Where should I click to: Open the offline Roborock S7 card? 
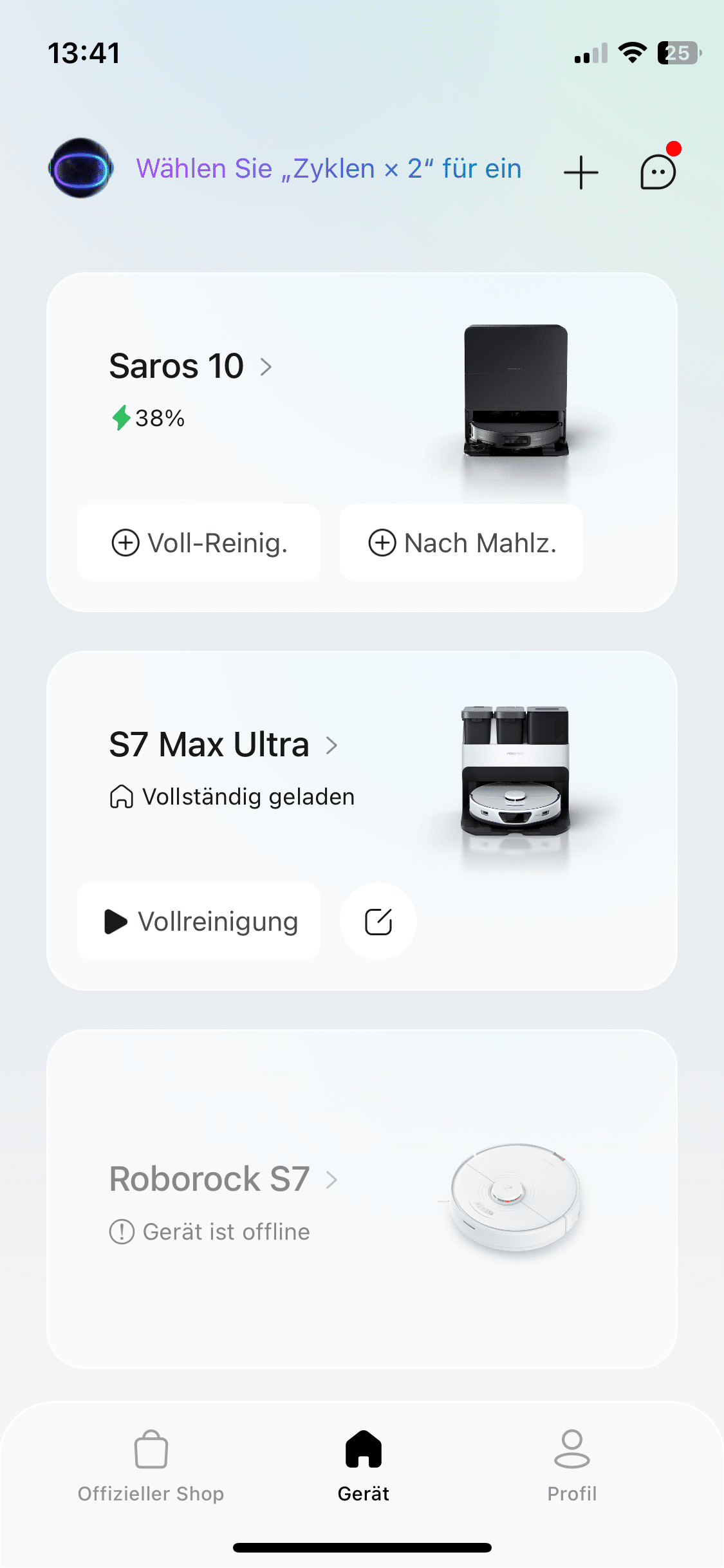[223, 1179]
